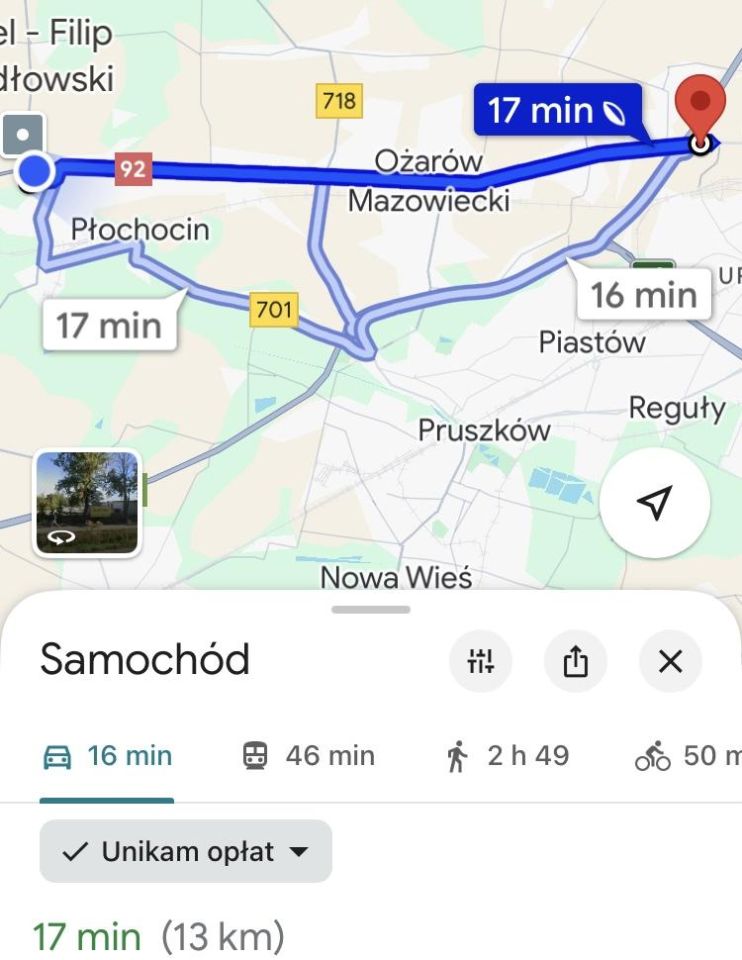This screenshot has height=960, width=742.
Task: Open alternatives under the 16 min route label
Action: (x=644, y=294)
